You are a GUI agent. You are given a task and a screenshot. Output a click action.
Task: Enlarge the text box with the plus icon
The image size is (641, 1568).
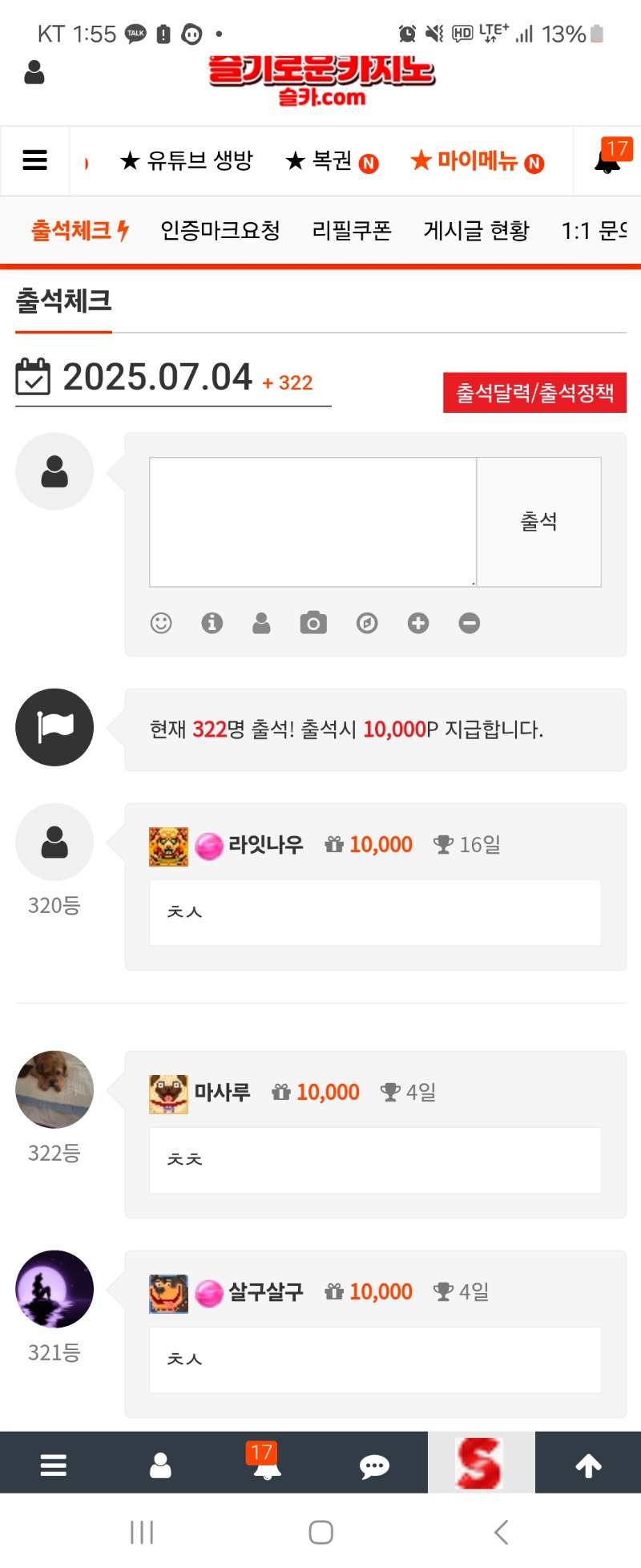point(418,623)
